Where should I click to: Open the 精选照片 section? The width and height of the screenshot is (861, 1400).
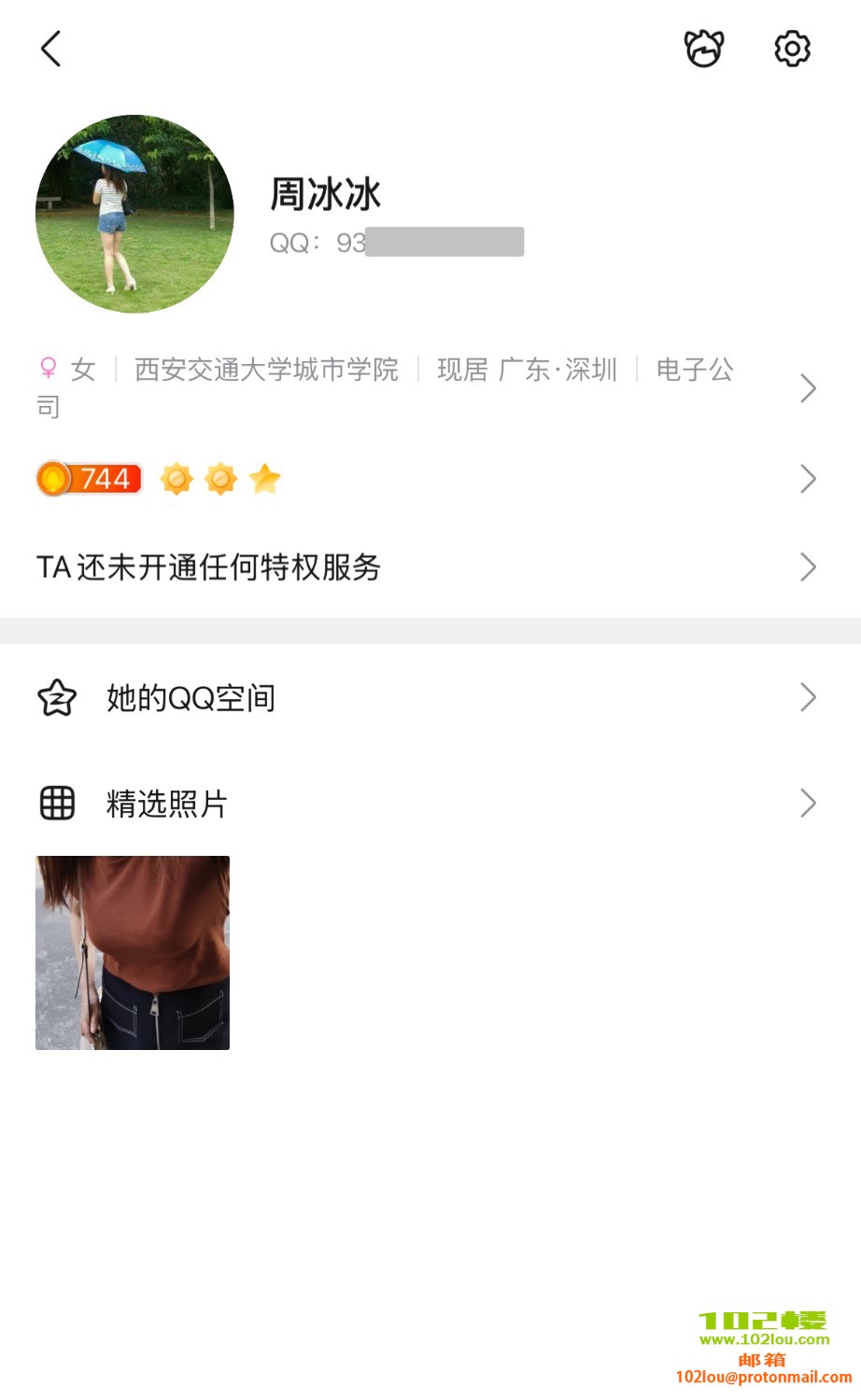[420, 803]
